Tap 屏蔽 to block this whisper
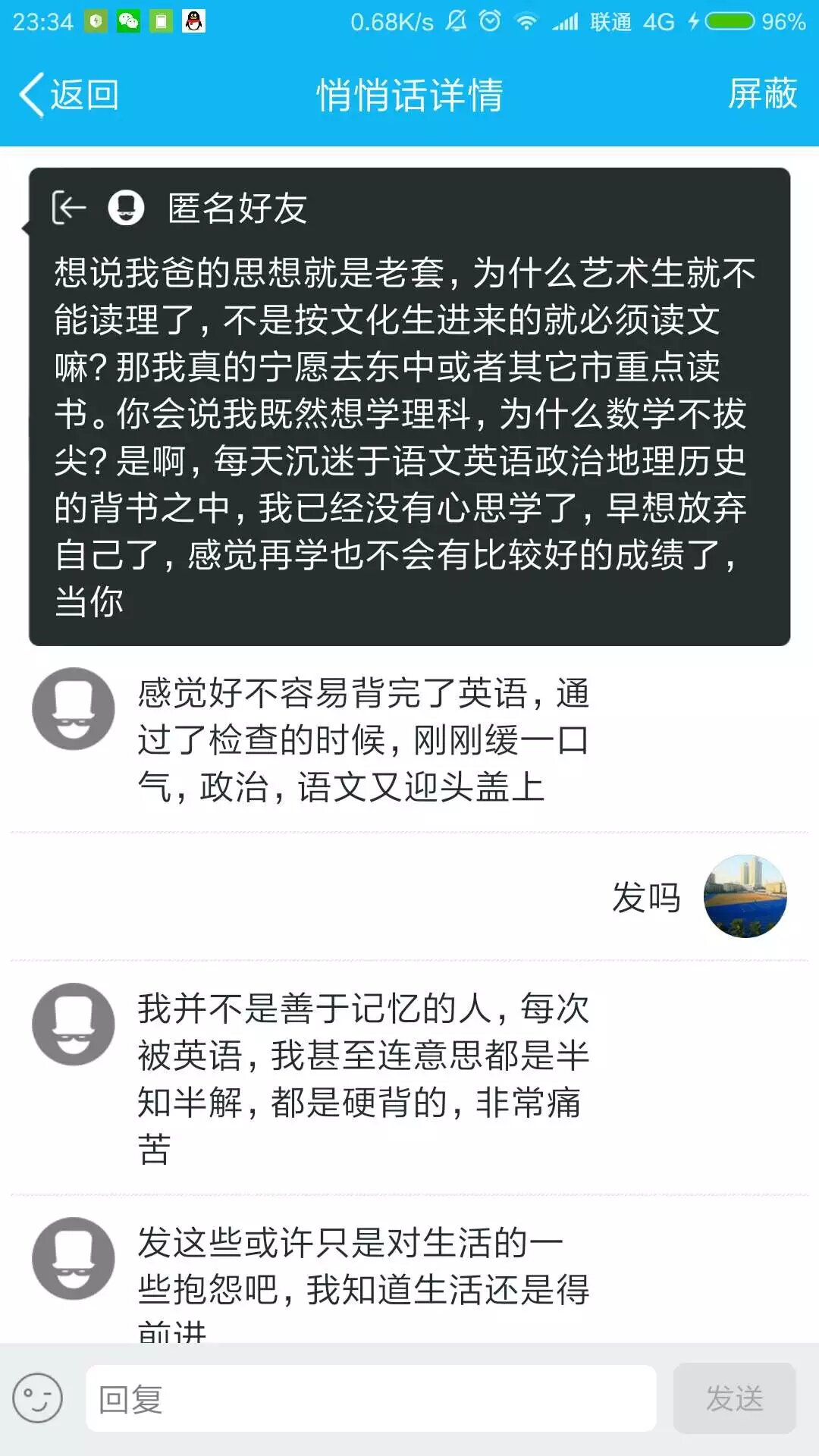This screenshot has width=819, height=1456. coord(762,95)
